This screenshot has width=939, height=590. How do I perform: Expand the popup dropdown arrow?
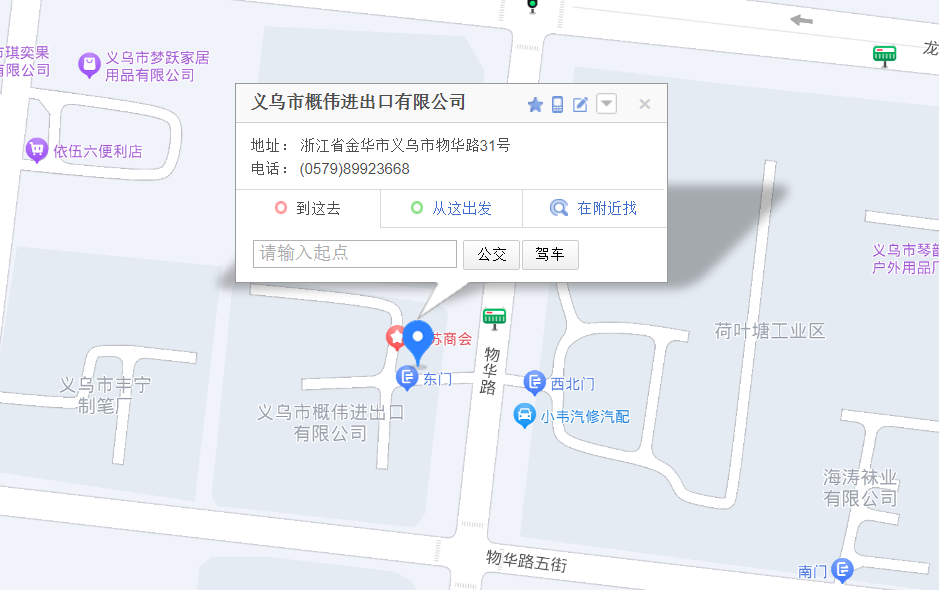[606, 104]
